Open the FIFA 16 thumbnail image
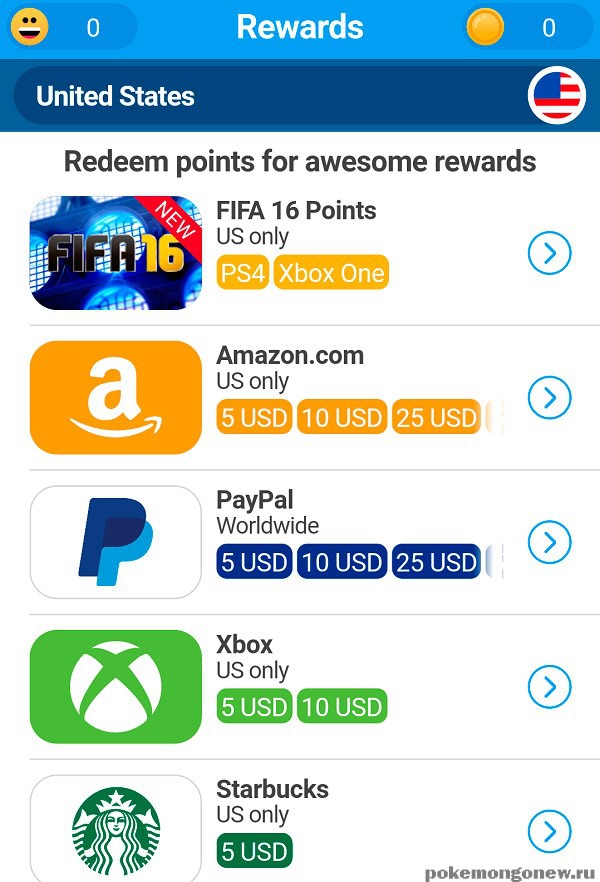This screenshot has width=600, height=882. point(116,253)
